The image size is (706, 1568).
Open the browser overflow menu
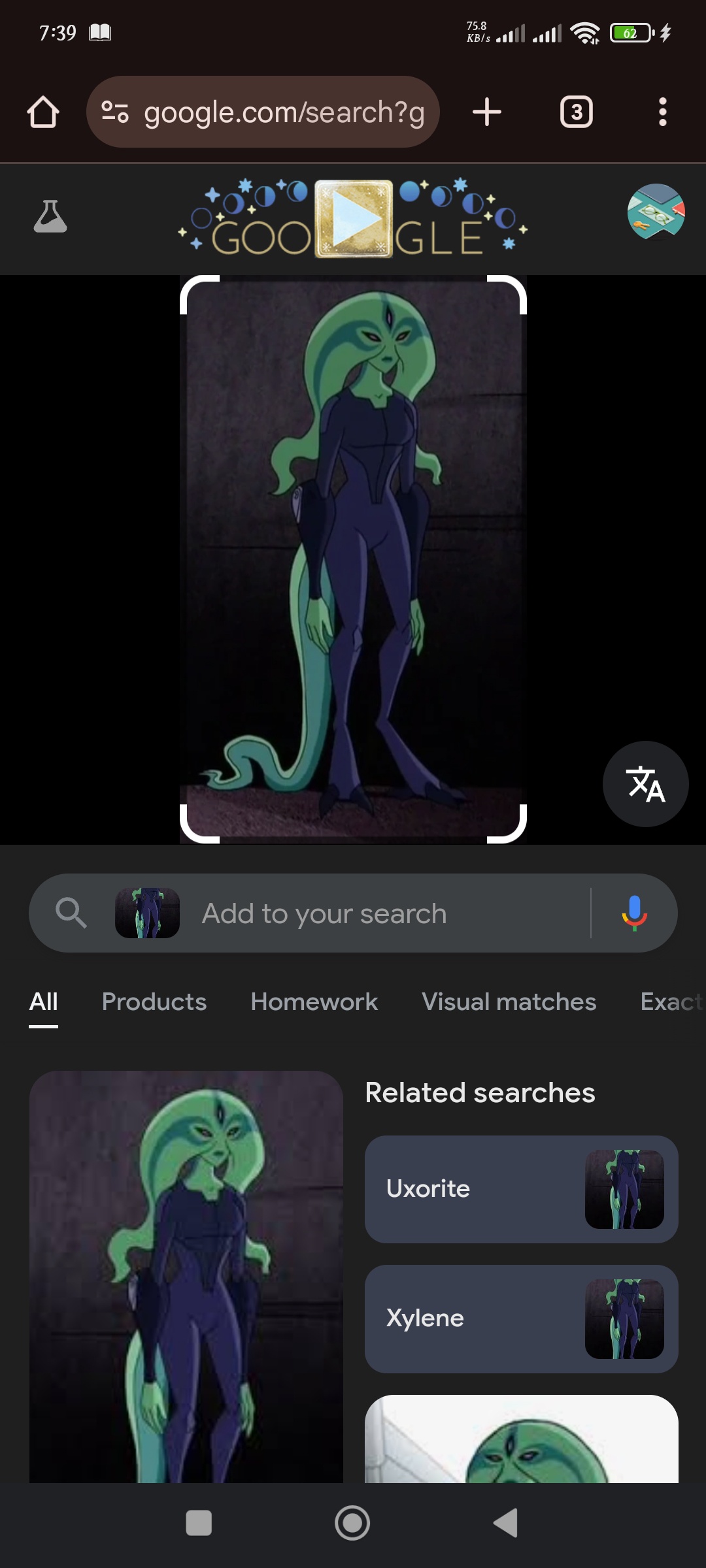click(x=663, y=112)
